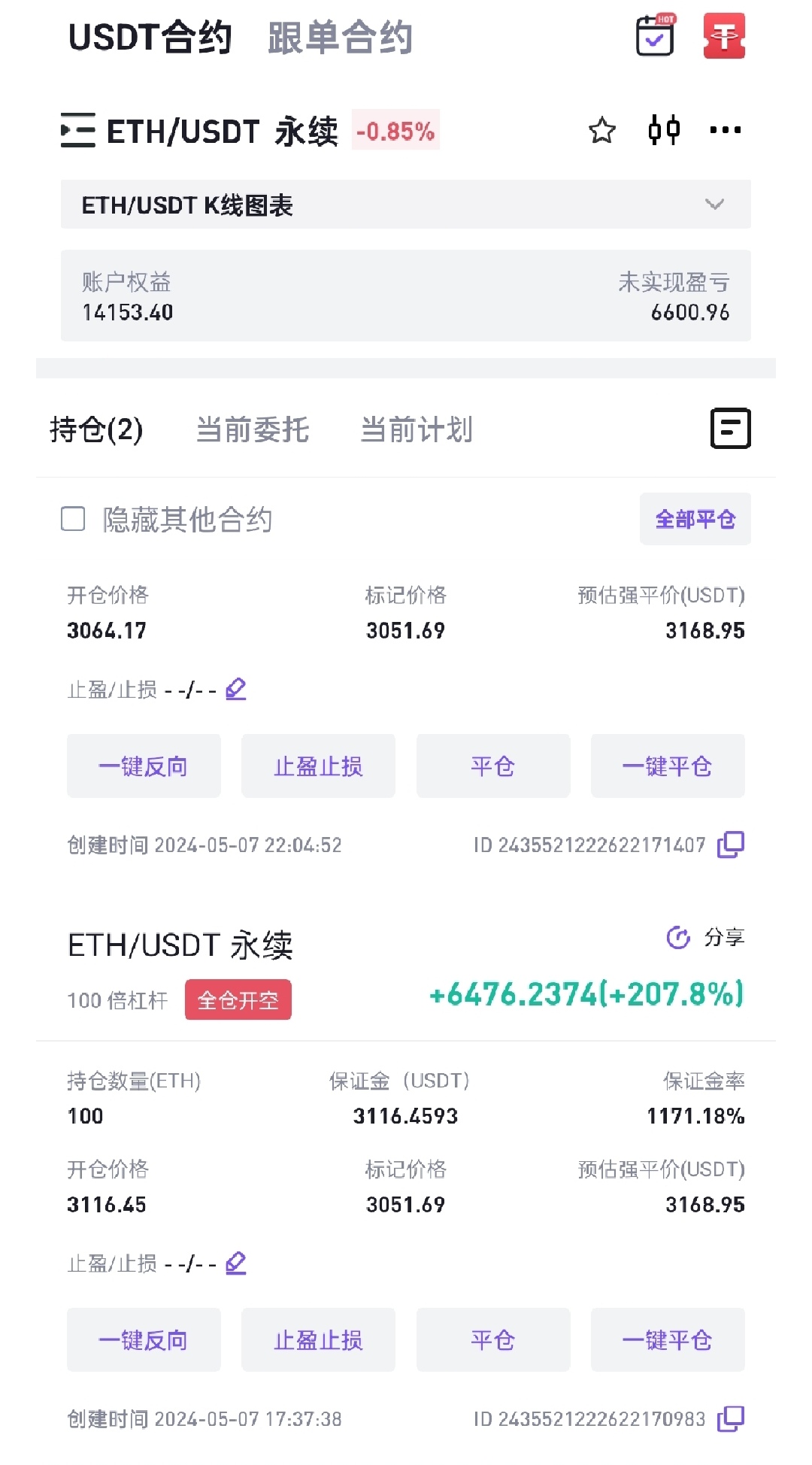Click the 全部平仓 button
Viewport: 812px width, 1465px height.
[694, 518]
